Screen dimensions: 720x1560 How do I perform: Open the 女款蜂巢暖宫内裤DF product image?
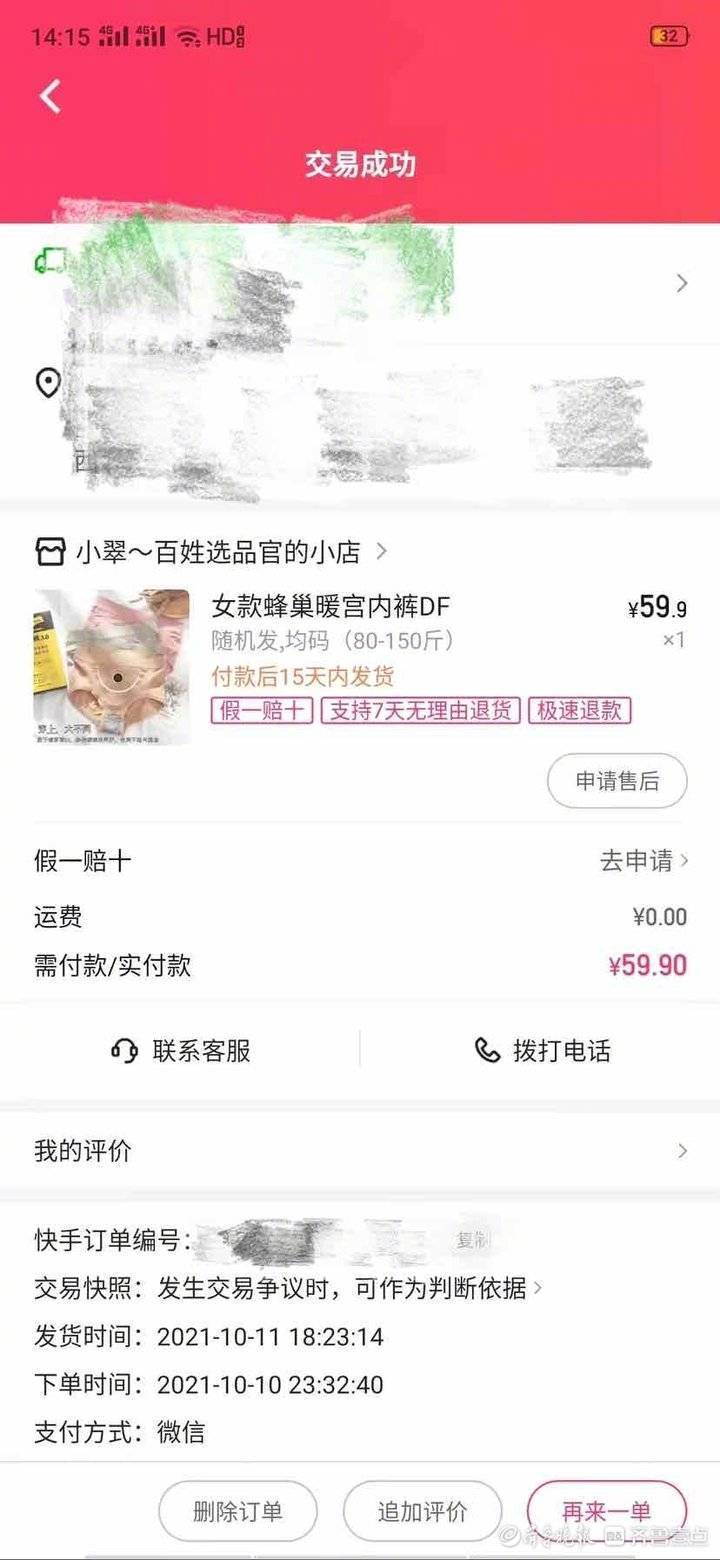click(x=111, y=667)
